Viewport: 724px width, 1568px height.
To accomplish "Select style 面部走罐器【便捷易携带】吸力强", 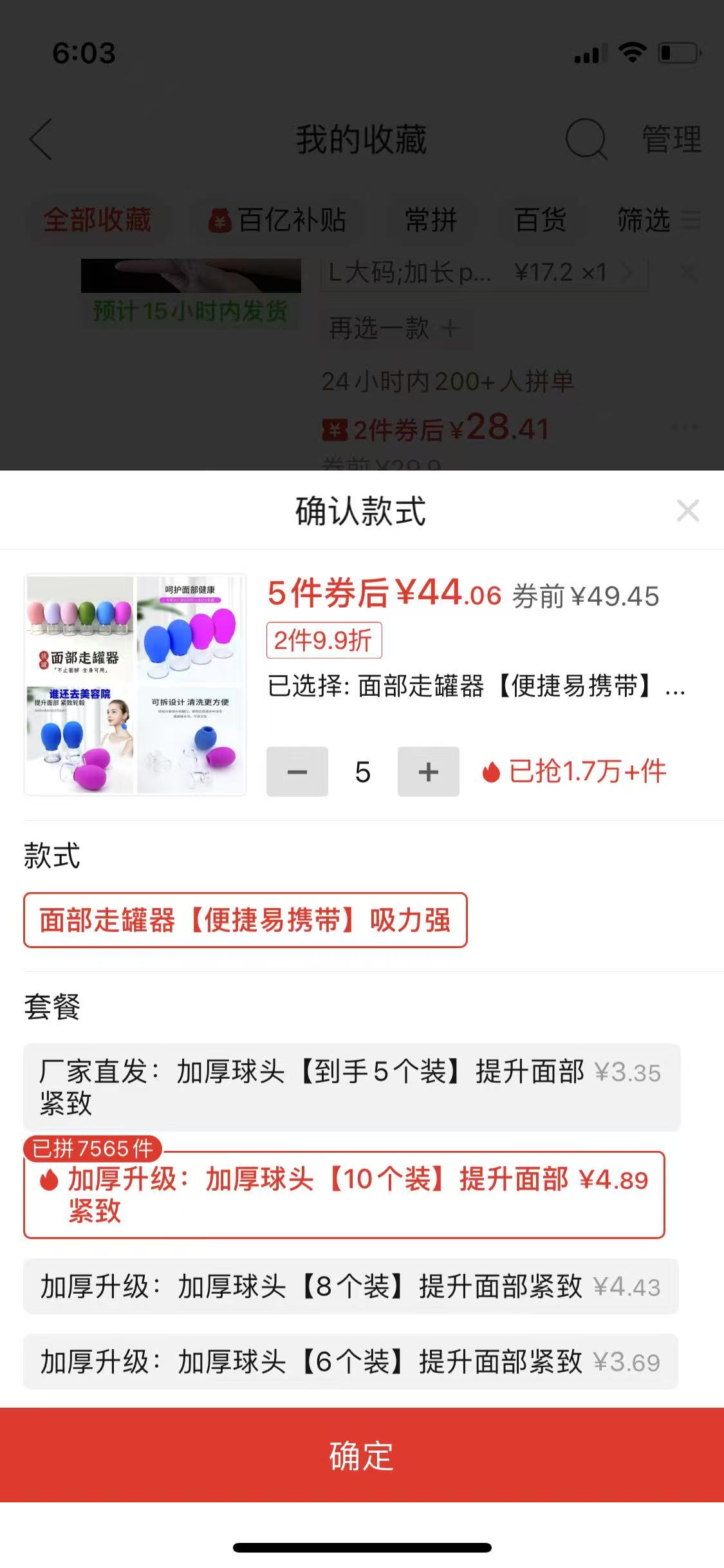I will [x=245, y=920].
